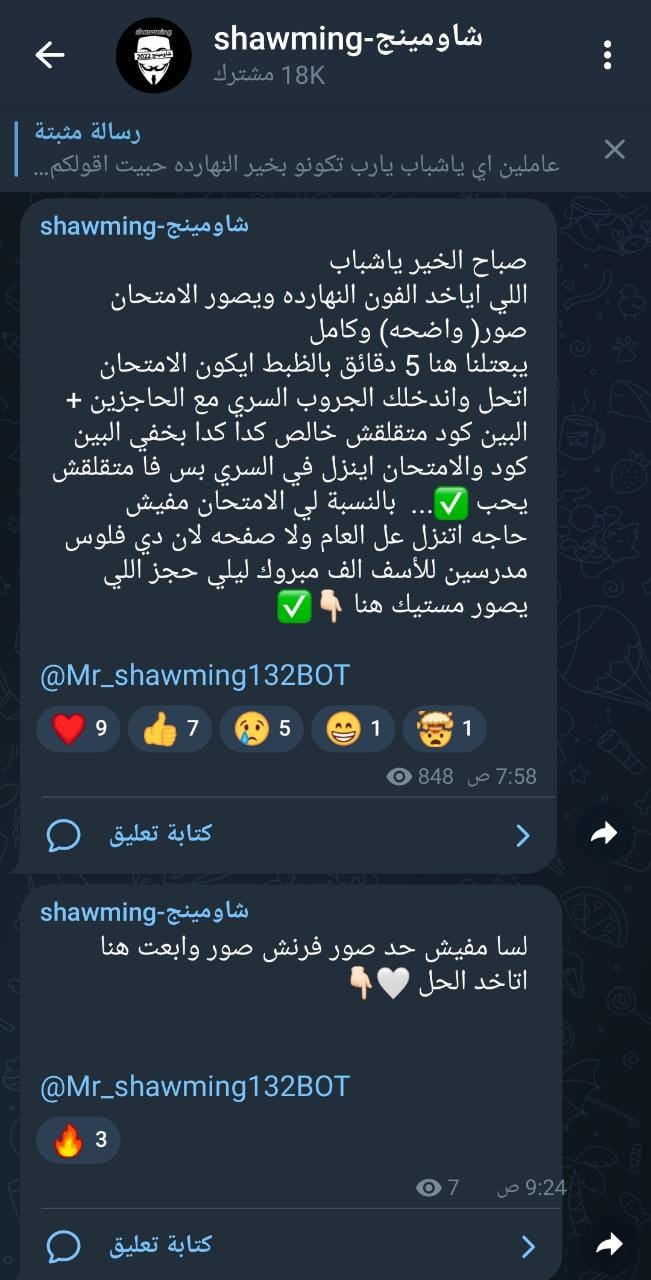Dismiss the pinned message banner
This screenshot has height=1280, width=651.
click(614, 150)
